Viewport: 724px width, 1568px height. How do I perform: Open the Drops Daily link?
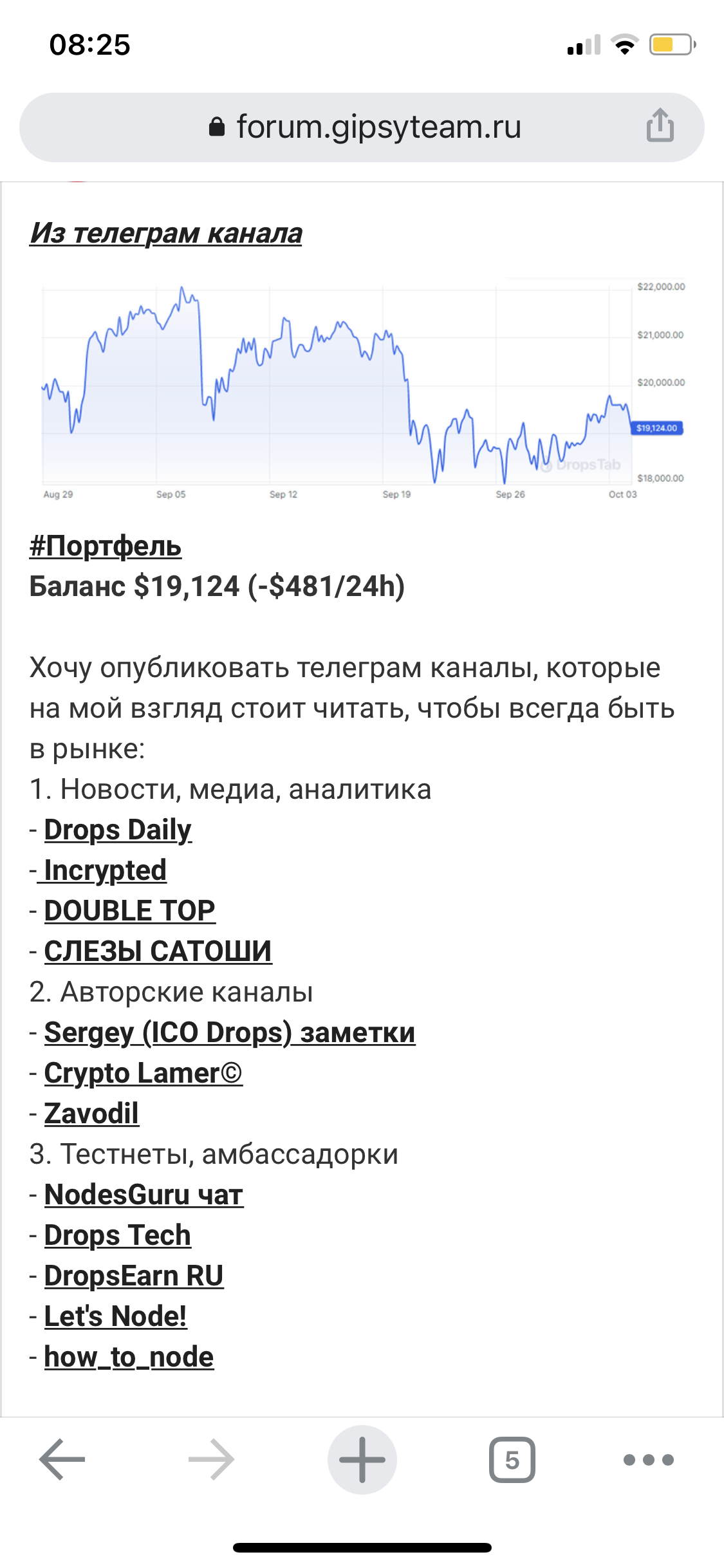118,830
